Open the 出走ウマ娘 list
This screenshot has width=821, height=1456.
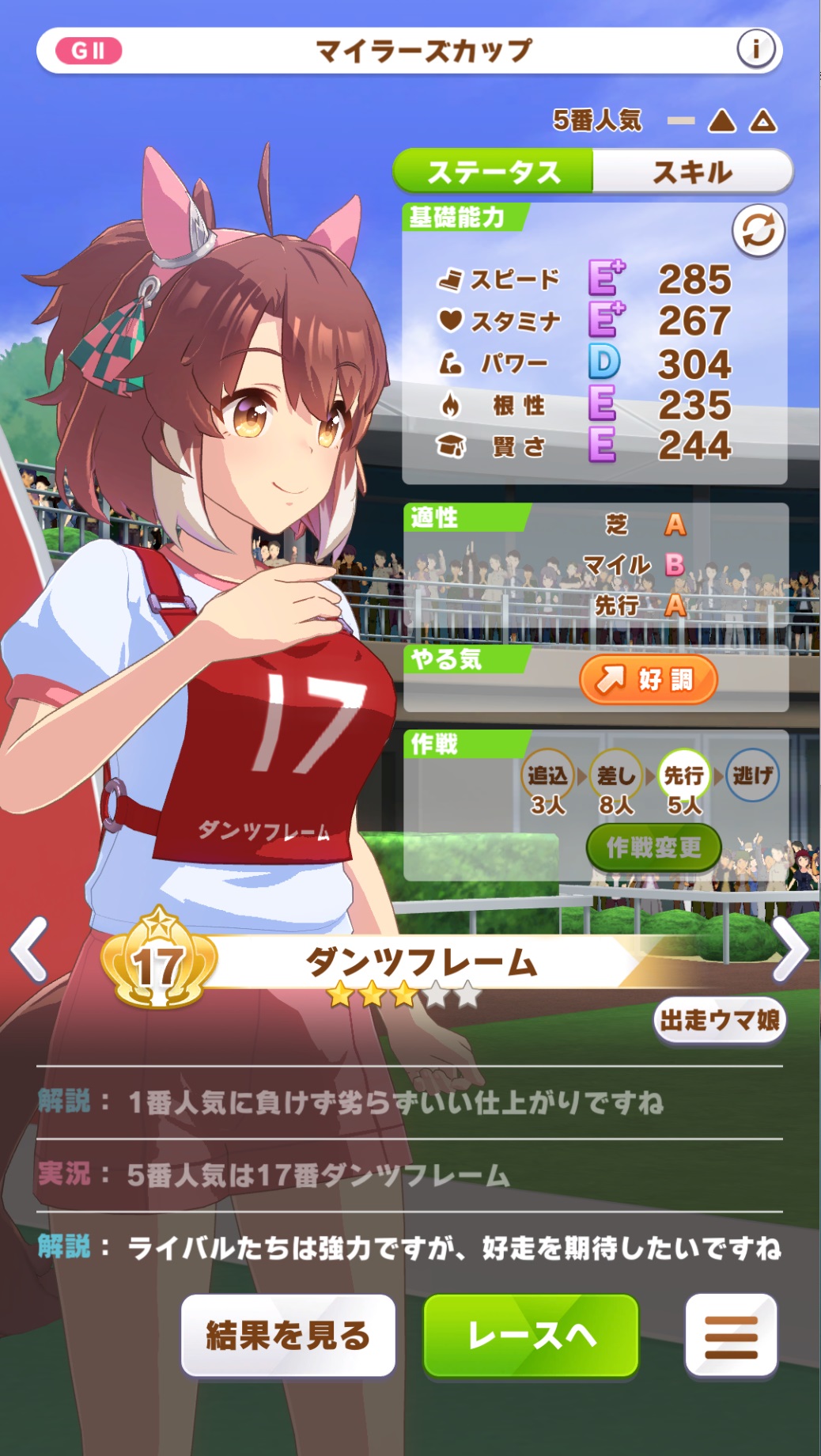pos(719,1021)
